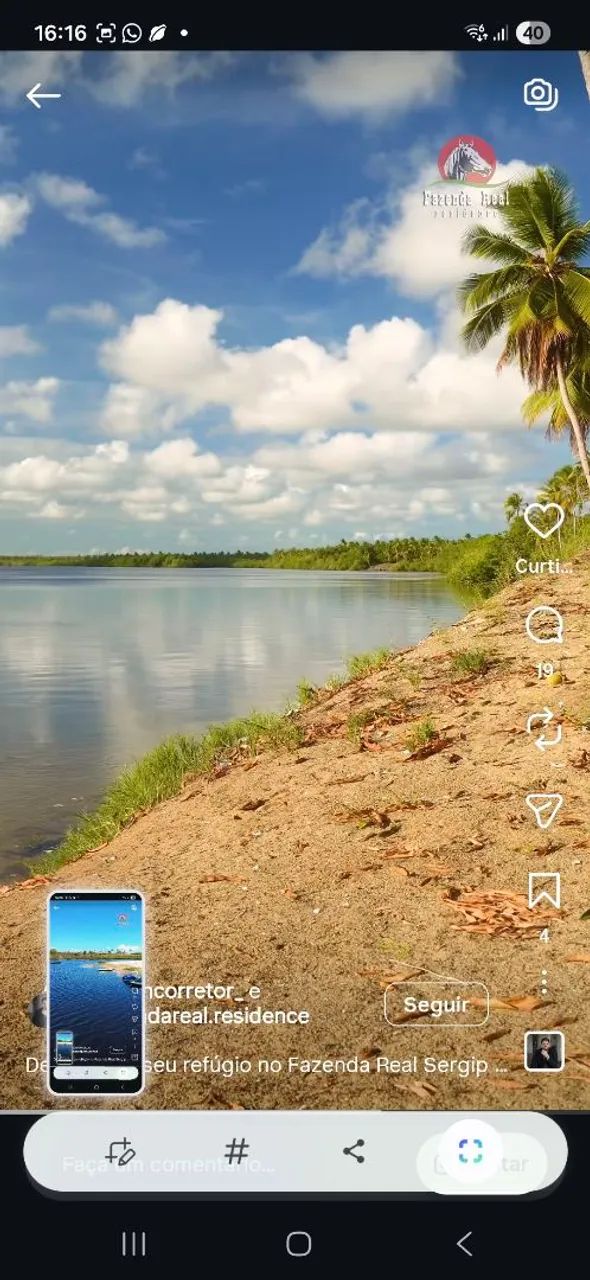Open the system recent apps view
This screenshot has height=1280, width=590.
[x=133, y=1243]
